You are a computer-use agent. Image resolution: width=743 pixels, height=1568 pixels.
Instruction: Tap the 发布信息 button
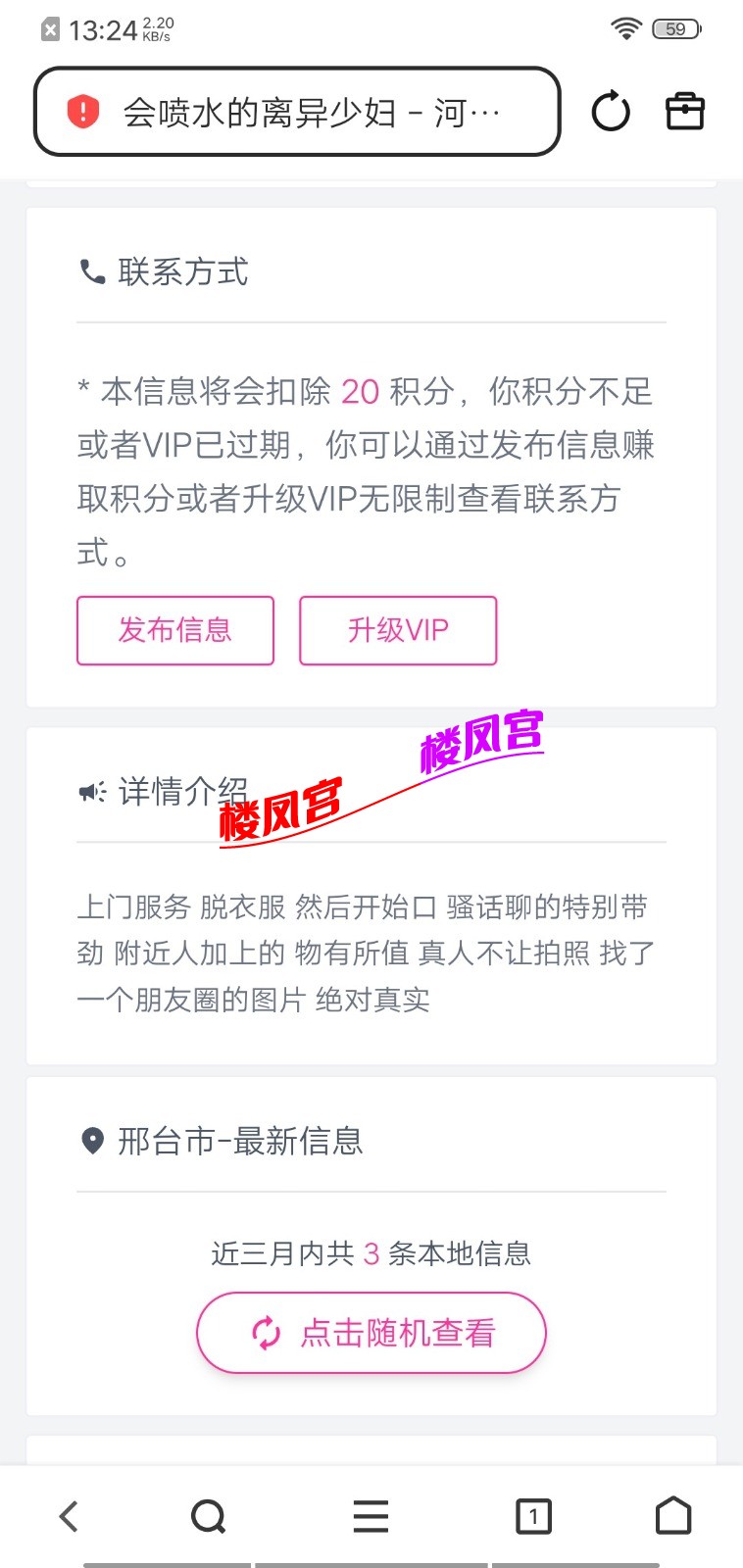175,630
